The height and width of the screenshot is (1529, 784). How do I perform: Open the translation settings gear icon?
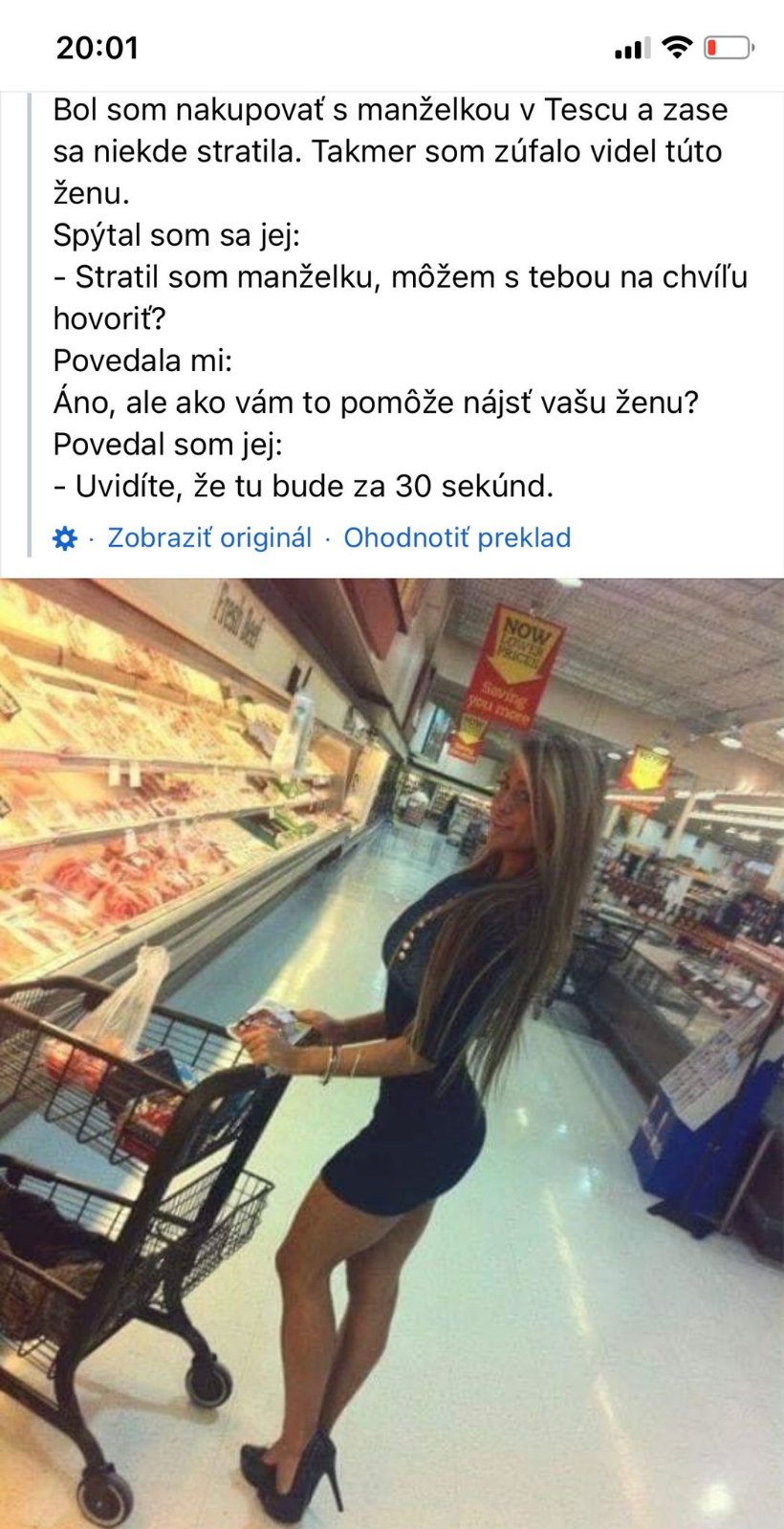64,538
